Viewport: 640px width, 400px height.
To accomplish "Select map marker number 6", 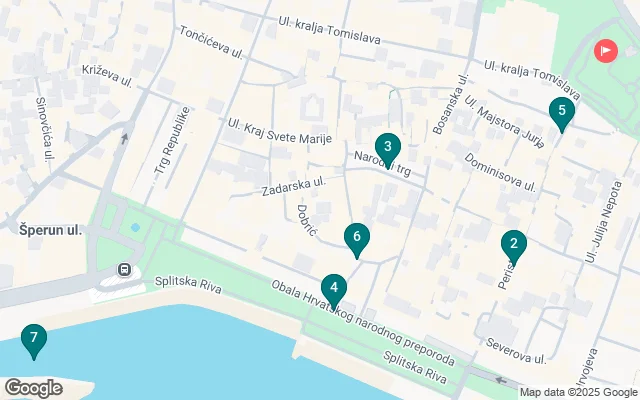I will pyautogui.click(x=356, y=237).
